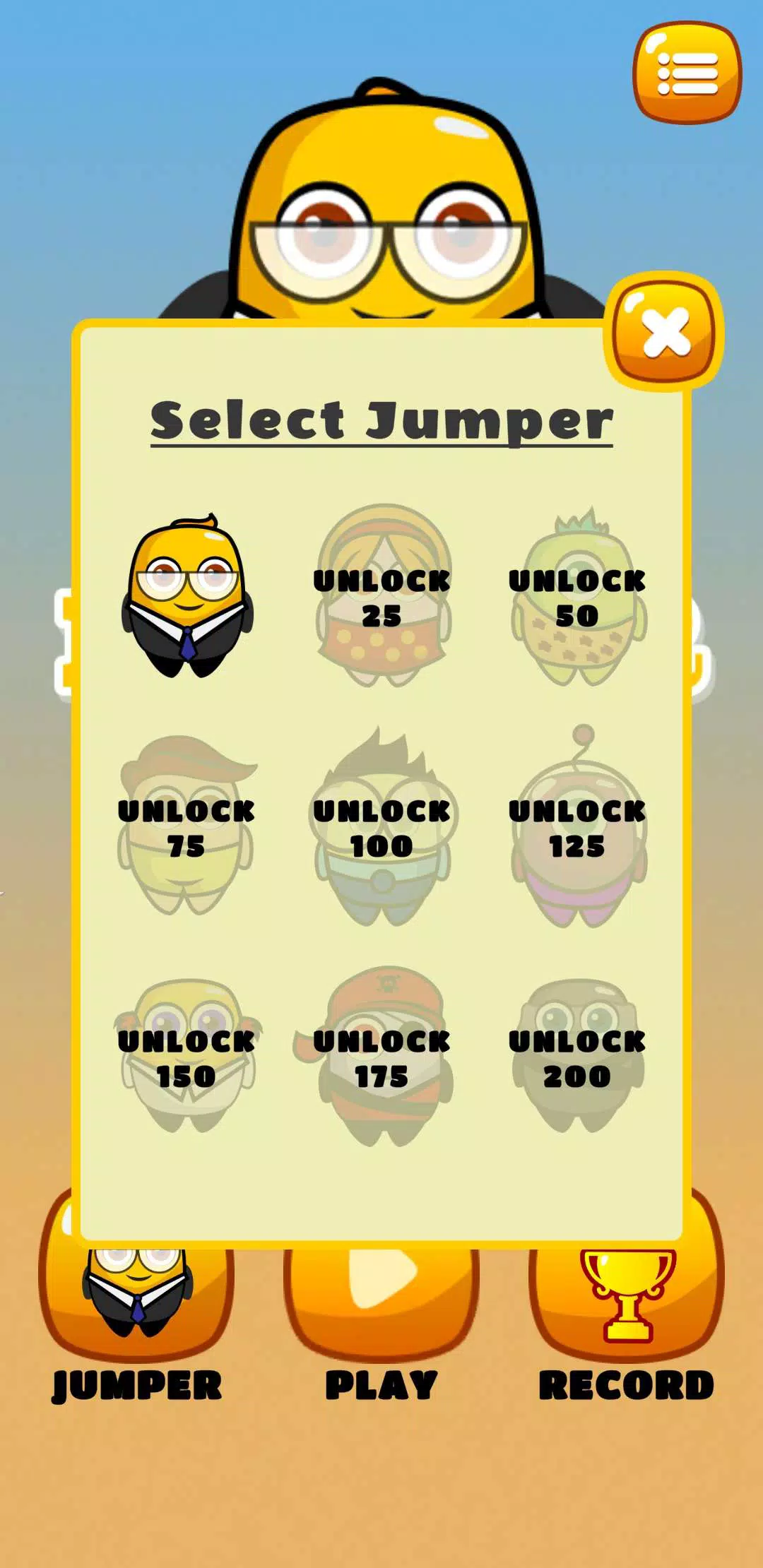This screenshot has height=1568, width=763.
Task: Start the game with Play
Action: [x=381, y=1307]
